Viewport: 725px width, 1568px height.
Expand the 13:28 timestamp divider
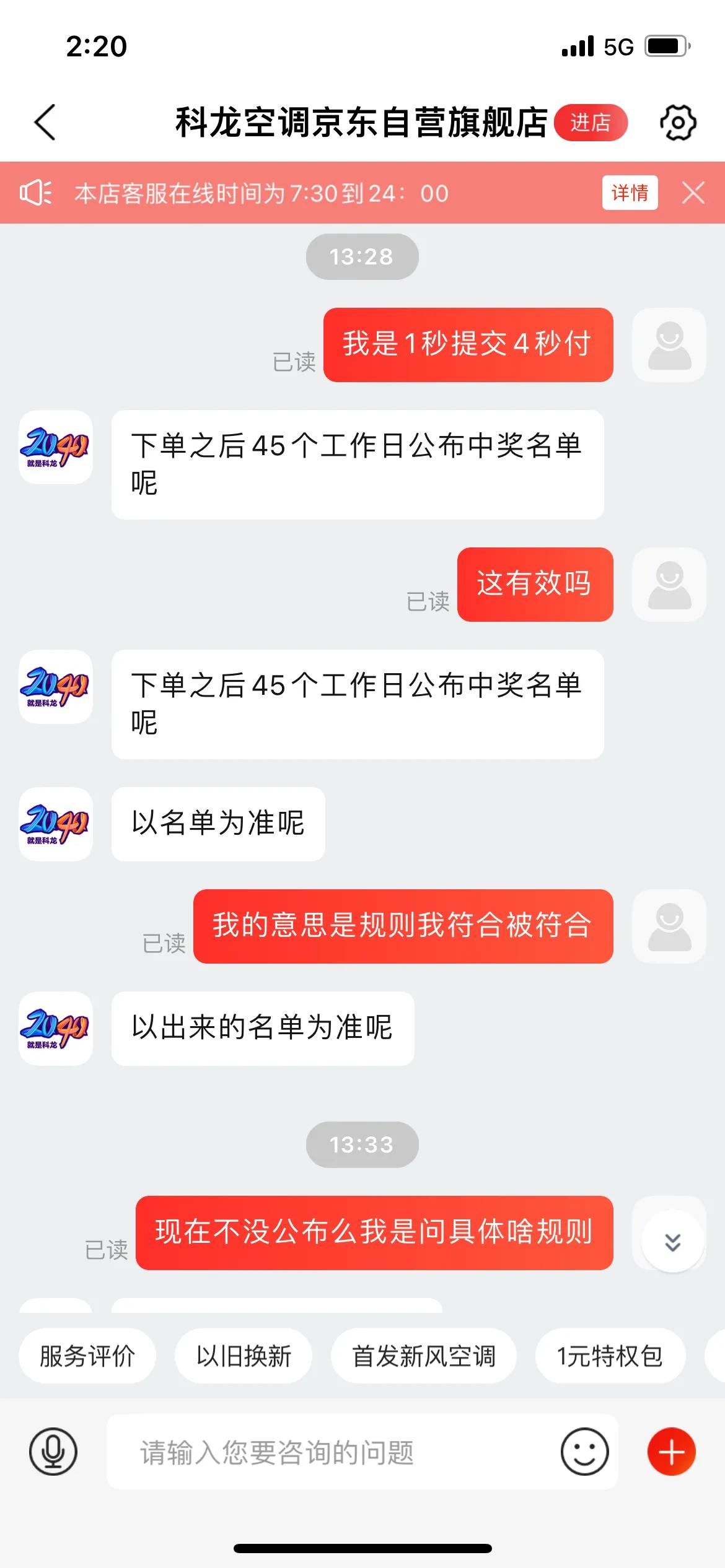click(x=362, y=257)
